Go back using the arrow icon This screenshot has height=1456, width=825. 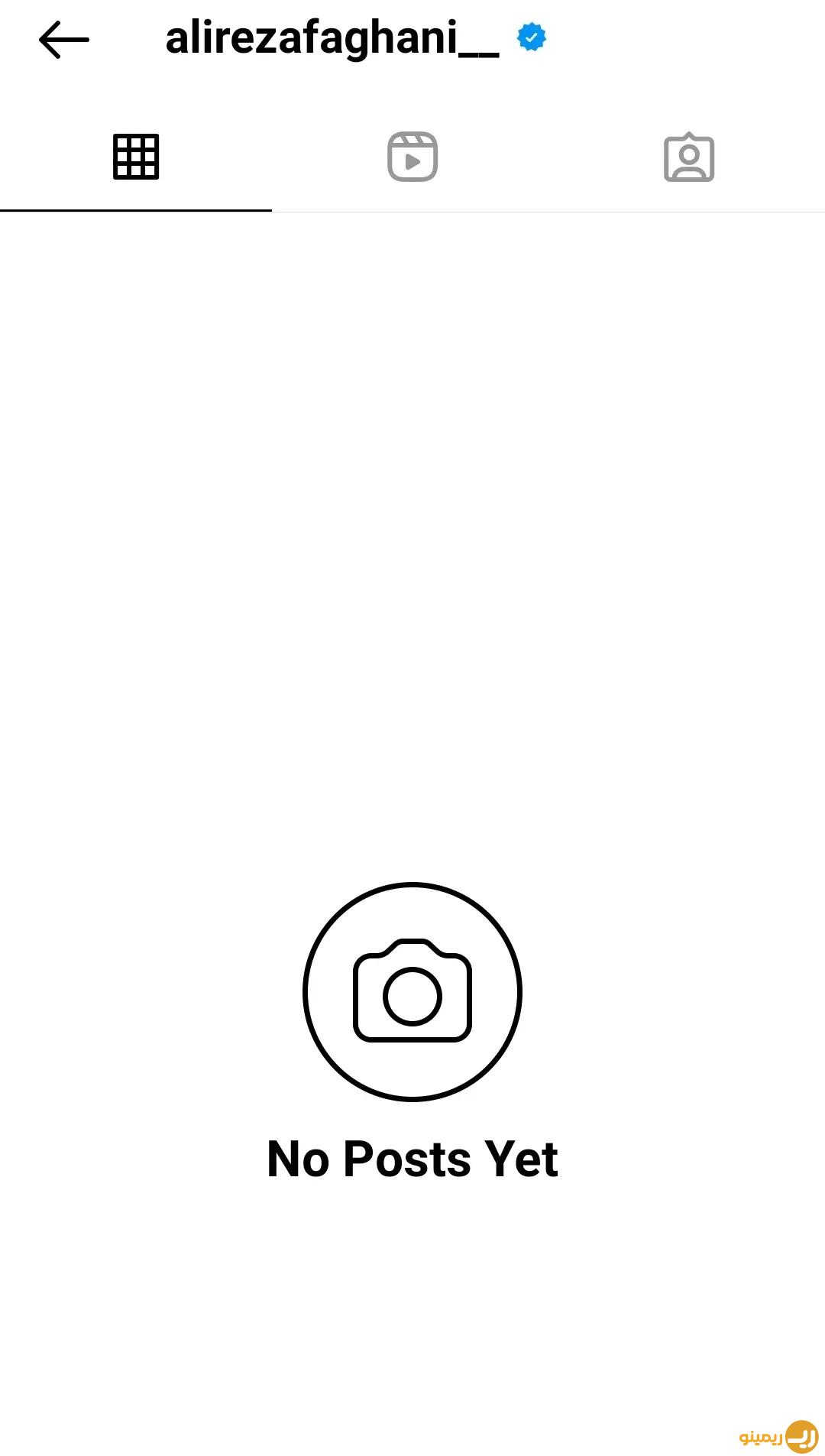pyautogui.click(x=64, y=40)
